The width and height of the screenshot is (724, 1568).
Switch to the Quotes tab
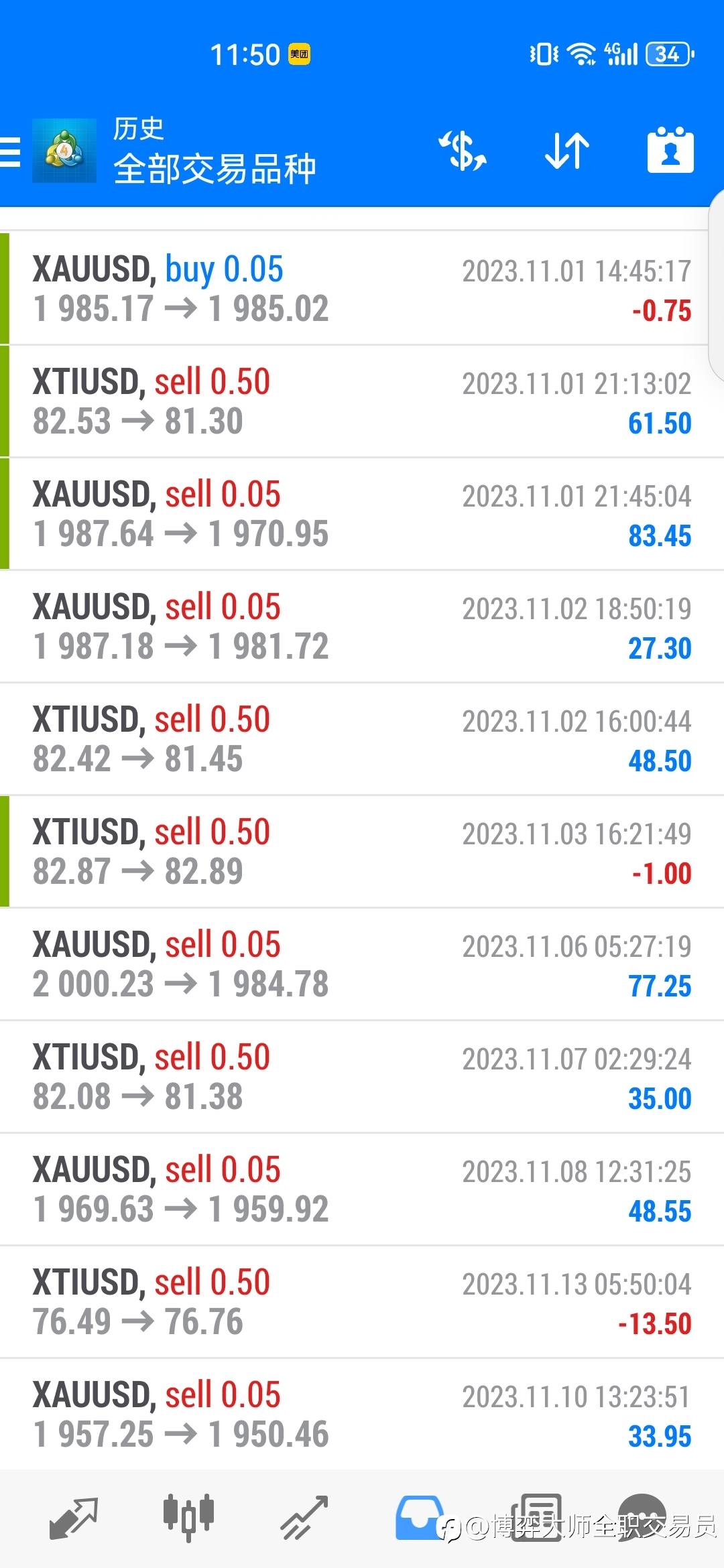click(74, 1518)
